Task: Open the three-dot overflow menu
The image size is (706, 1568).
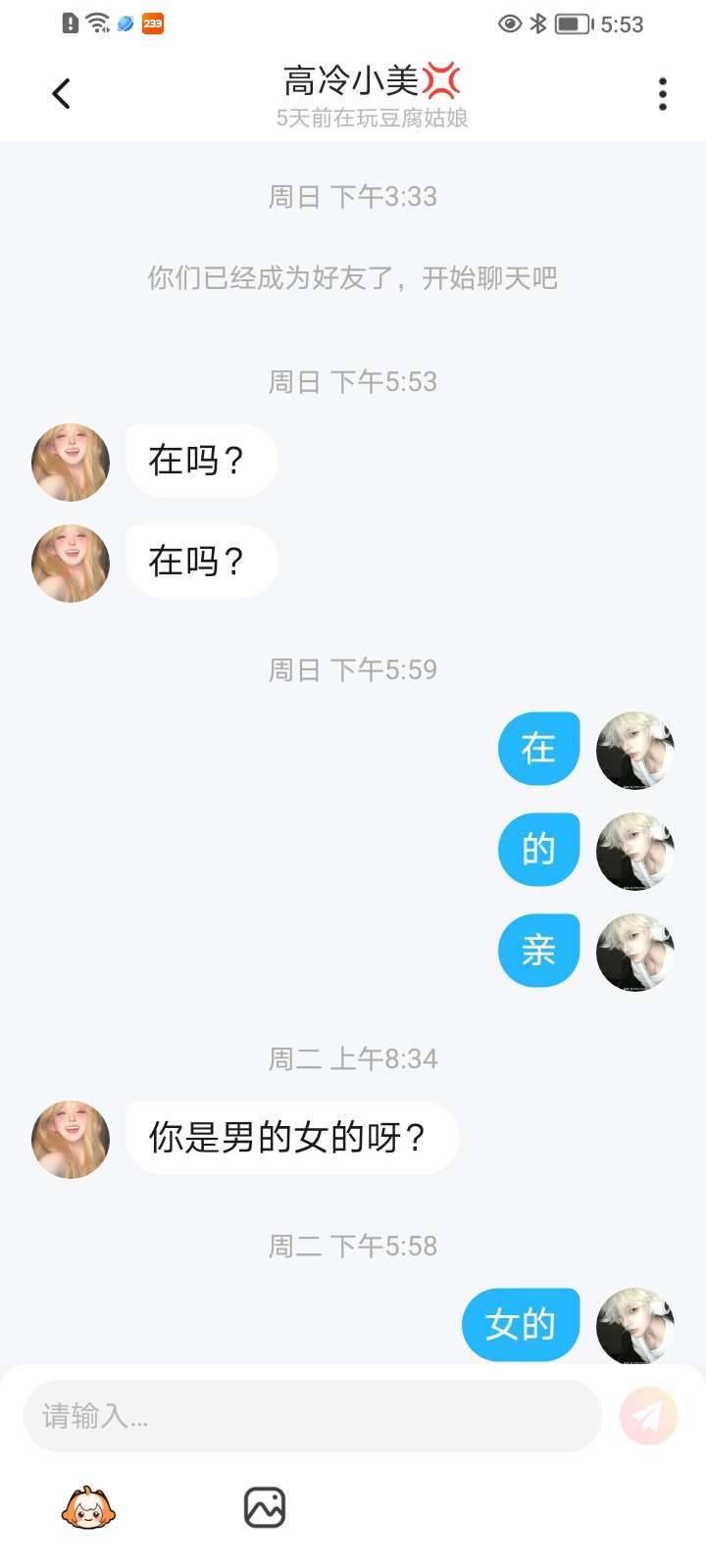Action: (663, 94)
